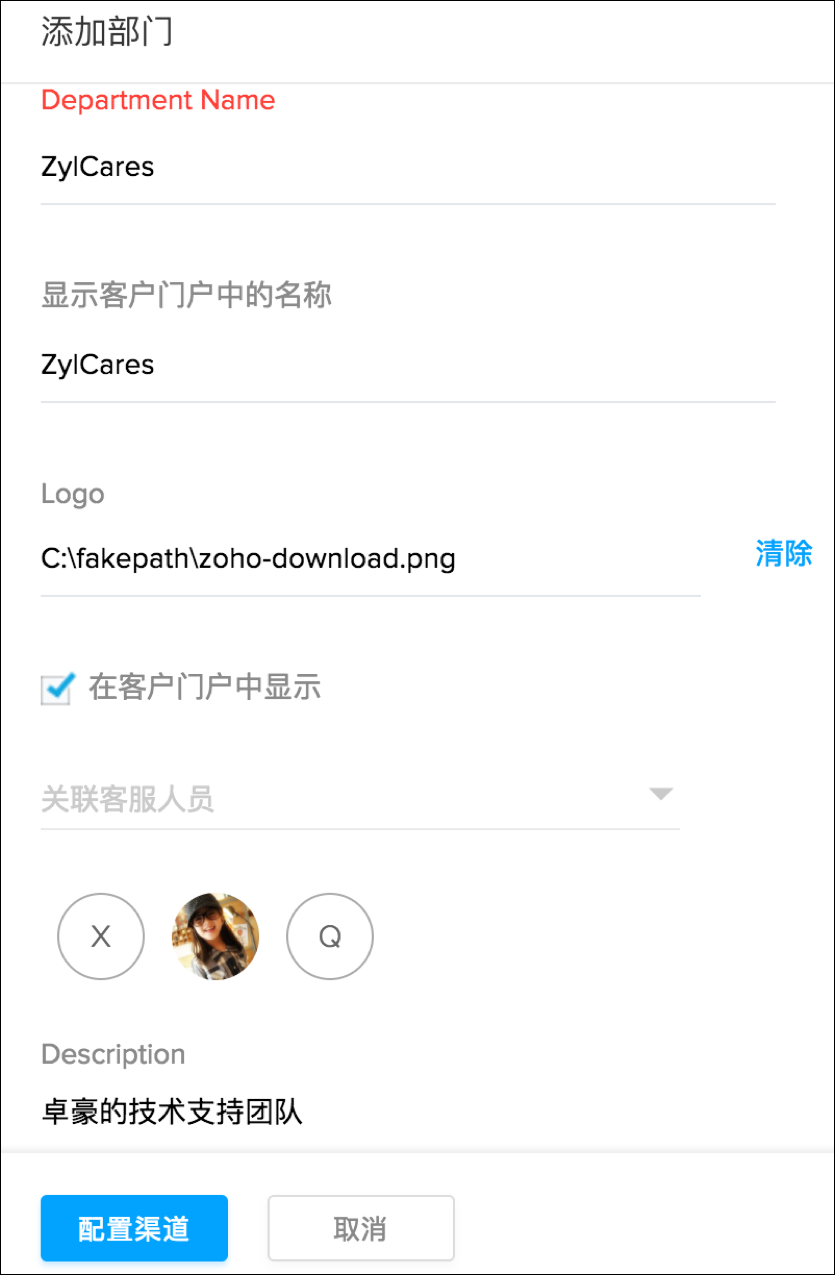Image resolution: width=835 pixels, height=1275 pixels.
Task: Tap the 配置渠道 button
Action: [x=134, y=1228]
